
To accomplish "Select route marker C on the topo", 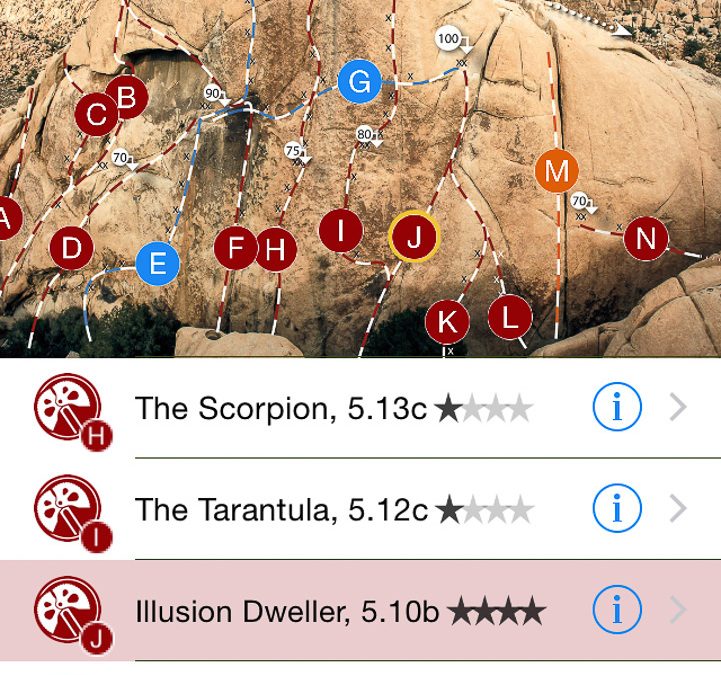I will pos(96,115).
